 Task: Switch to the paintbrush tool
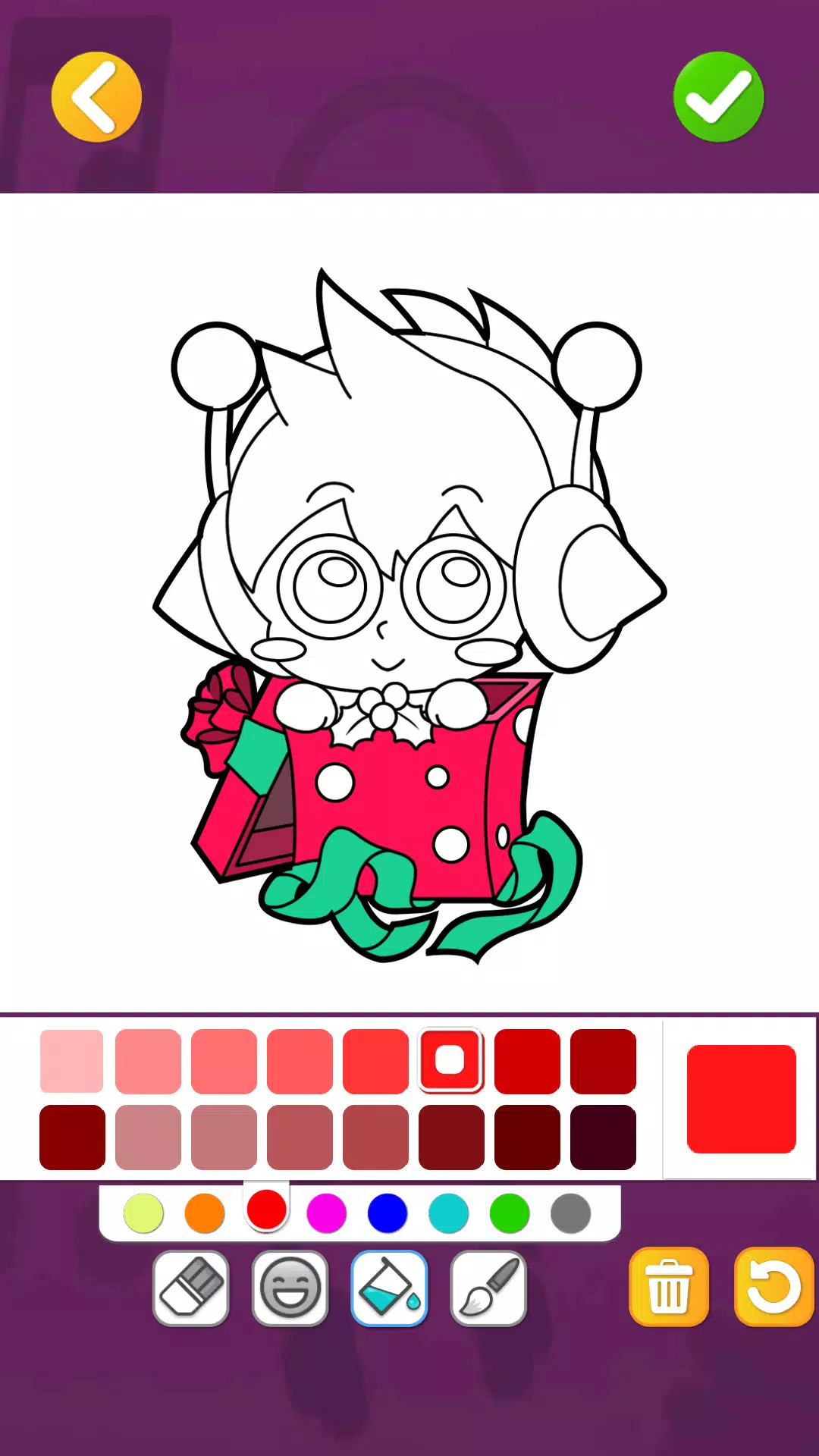pyautogui.click(x=488, y=1288)
